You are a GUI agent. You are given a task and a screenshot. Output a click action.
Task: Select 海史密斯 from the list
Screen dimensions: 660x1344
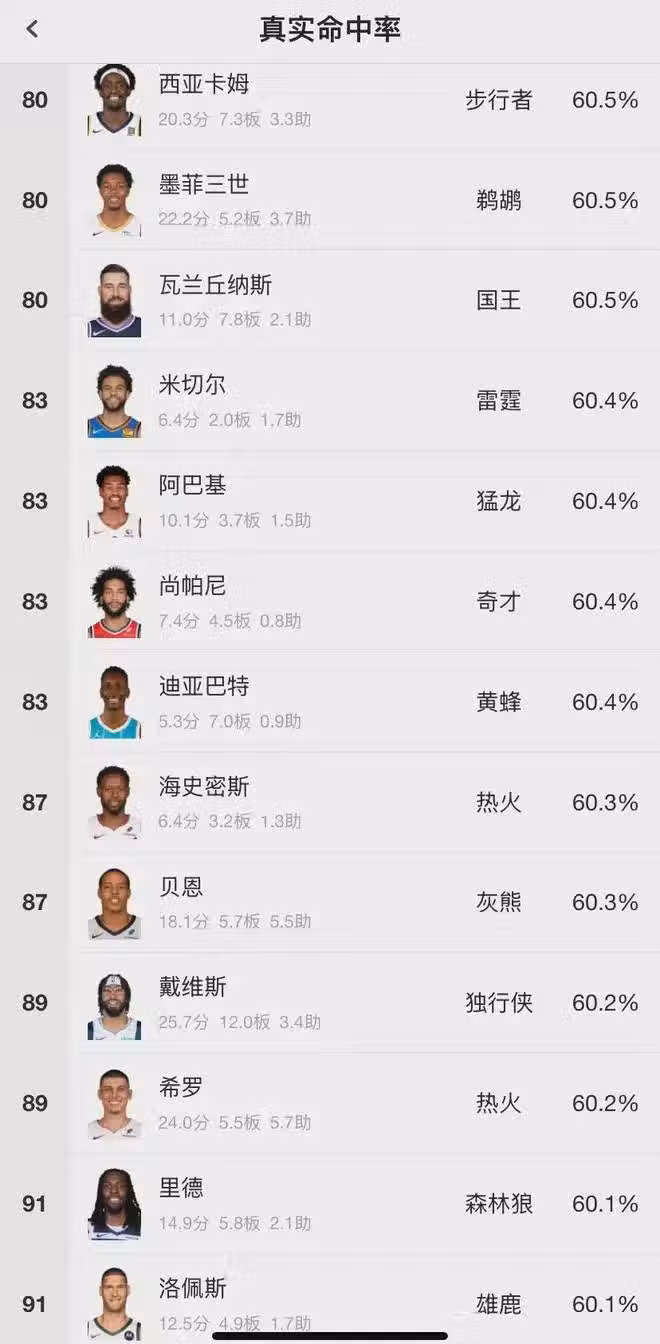coord(330,802)
